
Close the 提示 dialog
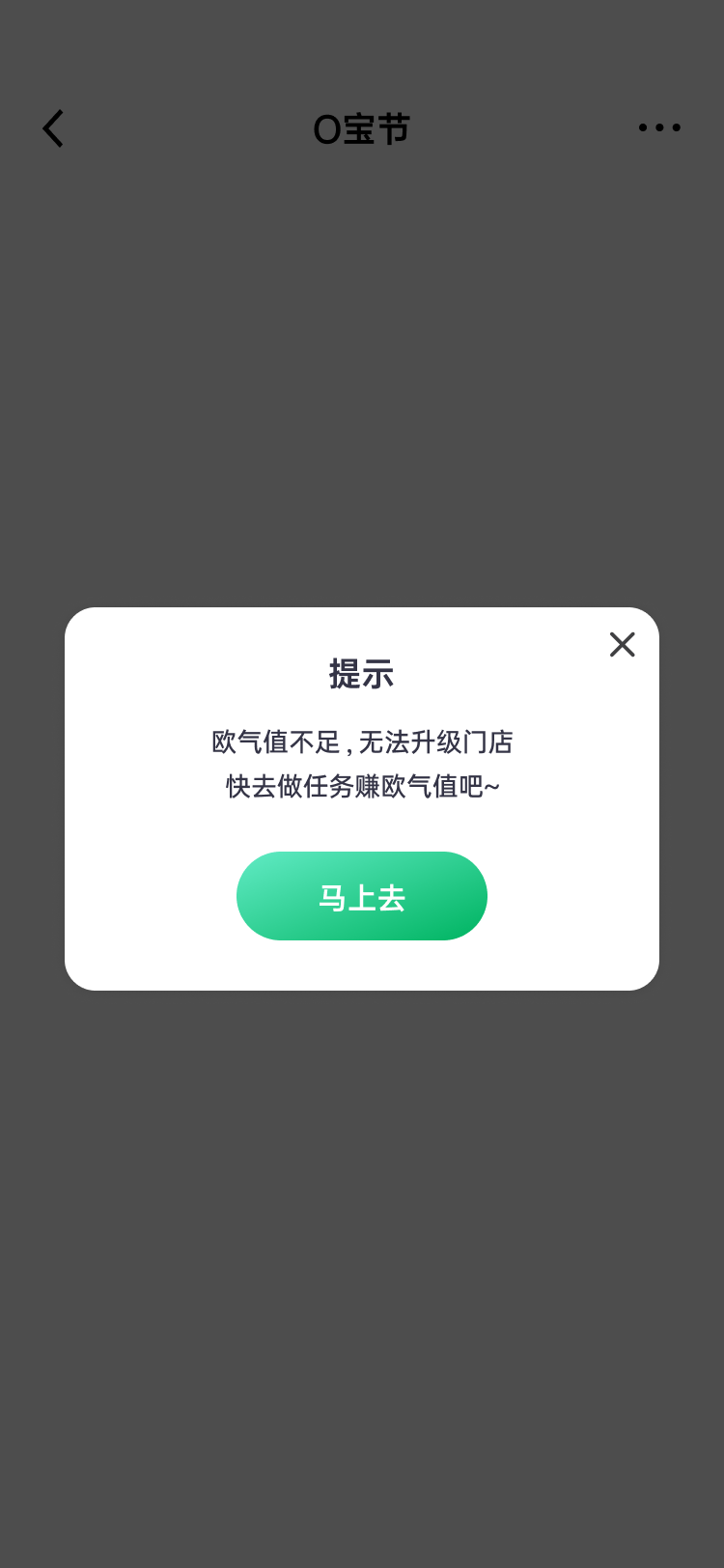click(622, 644)
